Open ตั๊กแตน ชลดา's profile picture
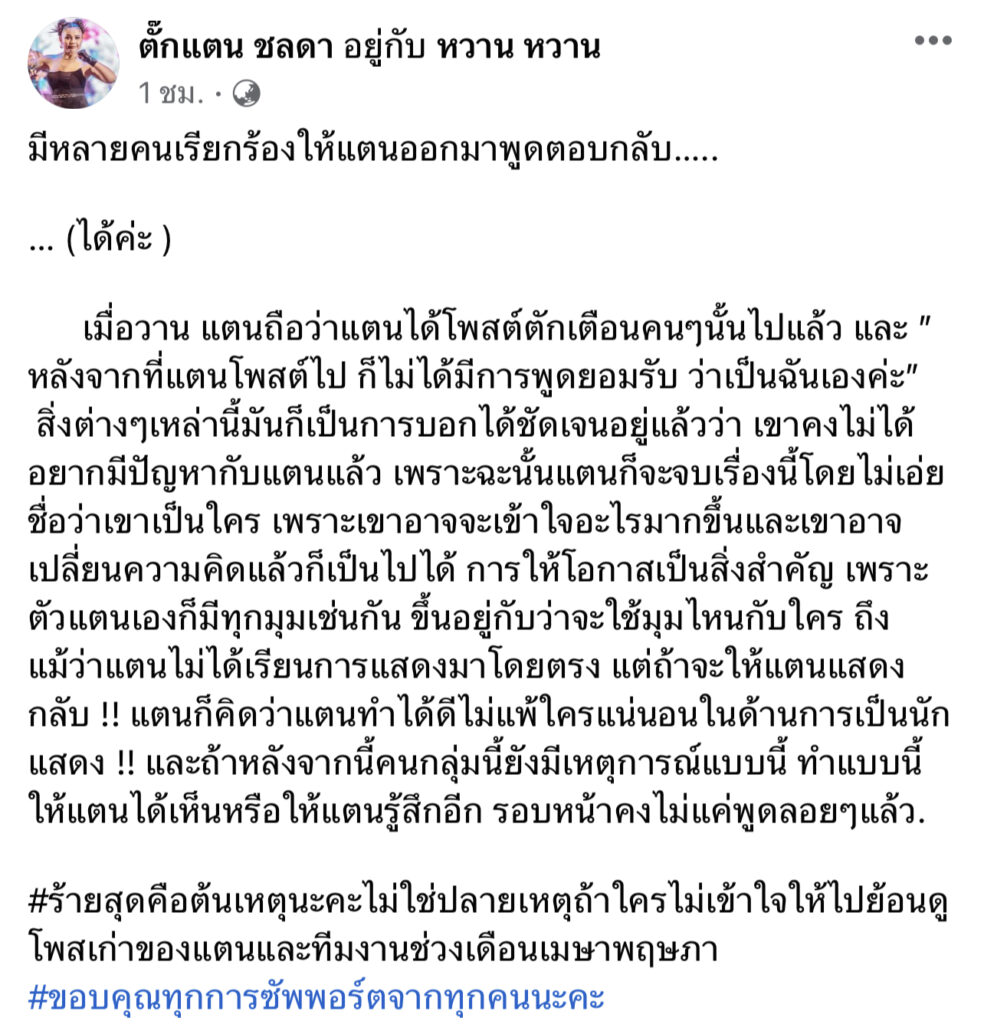This screenshot has width=984, height=1024. click(73, 63)
